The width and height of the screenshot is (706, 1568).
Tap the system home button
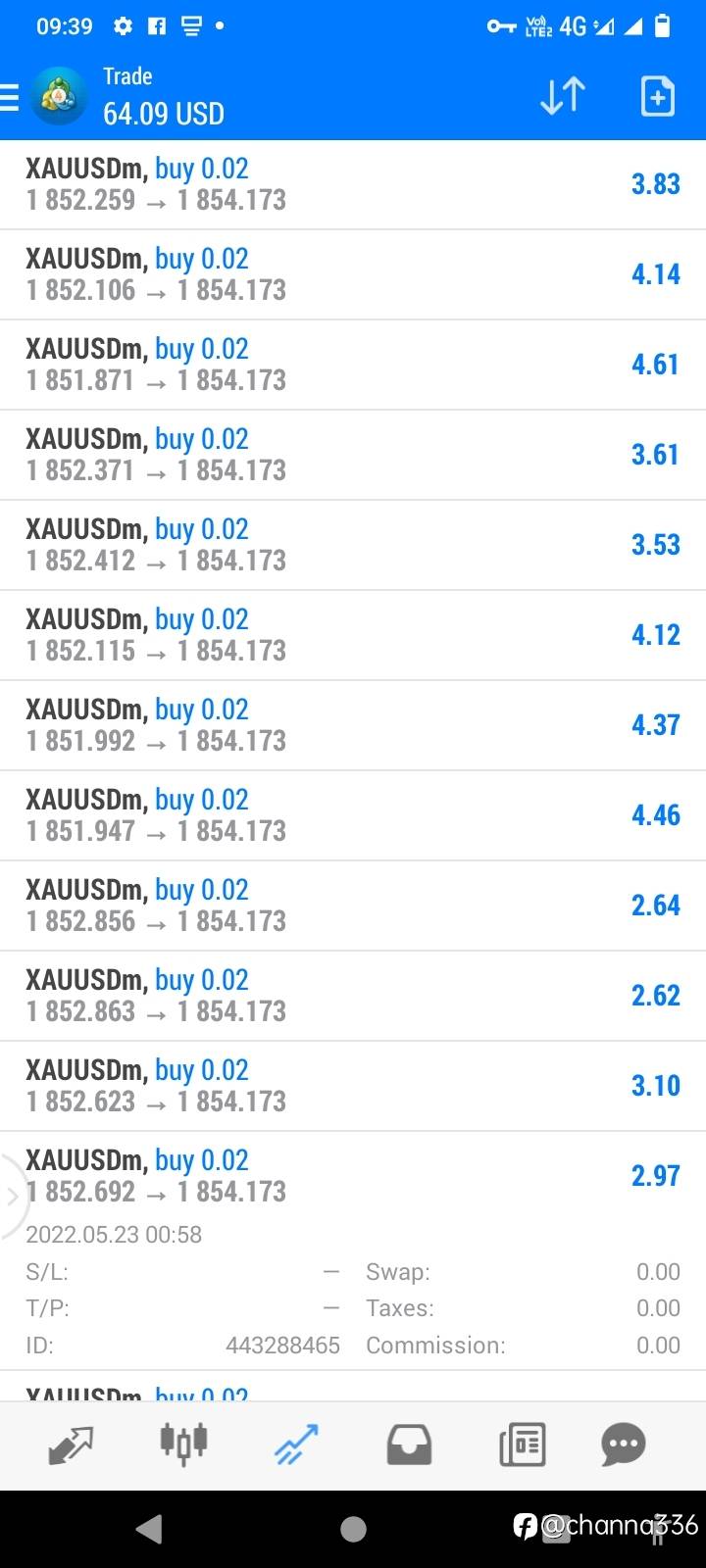(353, 1529)
